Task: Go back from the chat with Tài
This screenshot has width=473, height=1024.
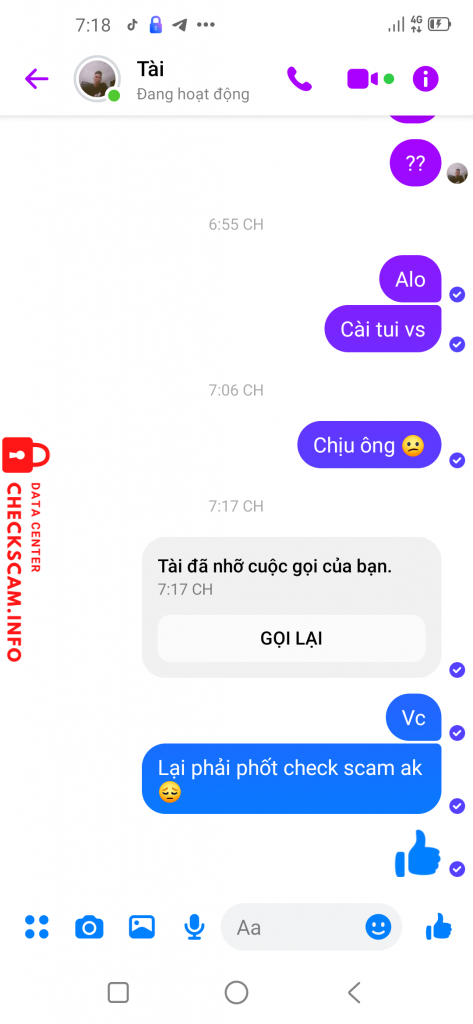Action: click(x=37, y=79)
